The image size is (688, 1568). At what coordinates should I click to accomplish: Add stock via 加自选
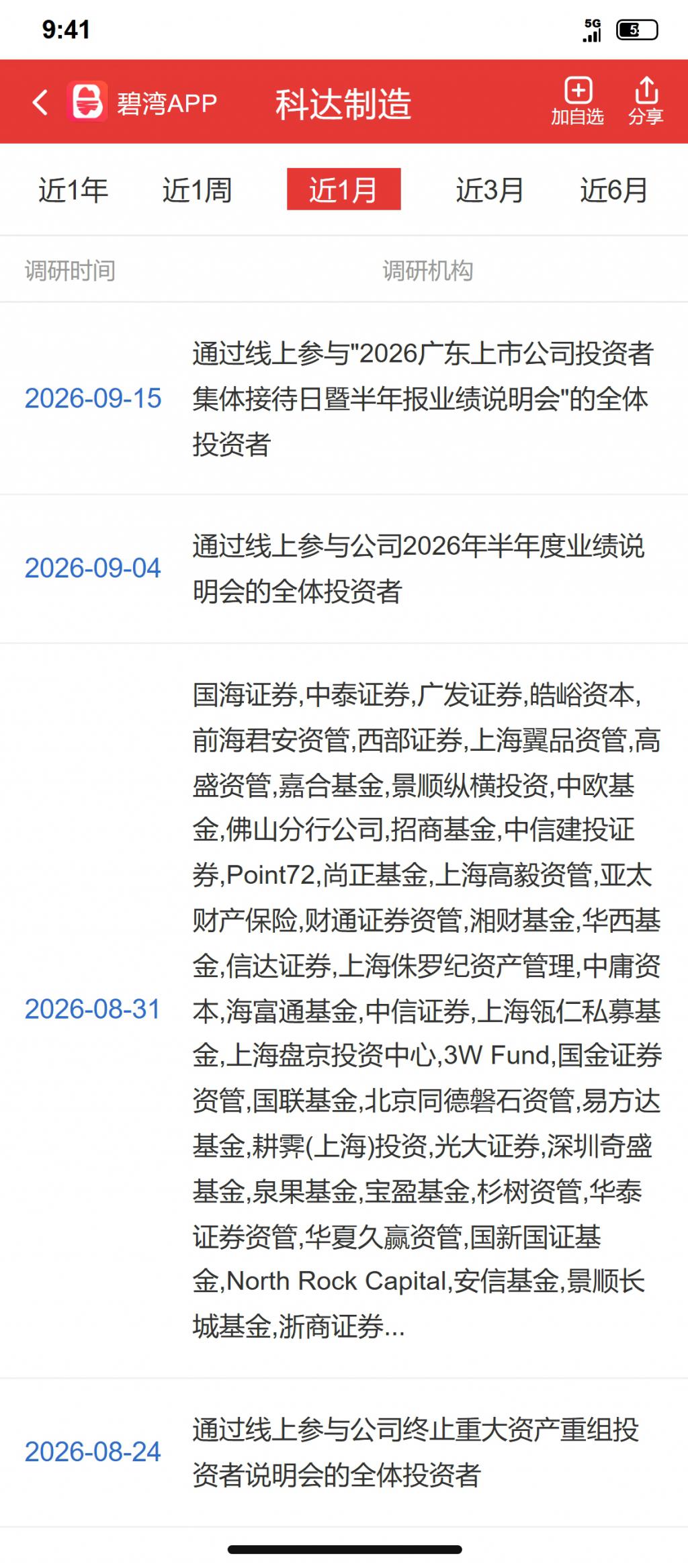click(577, 101)
